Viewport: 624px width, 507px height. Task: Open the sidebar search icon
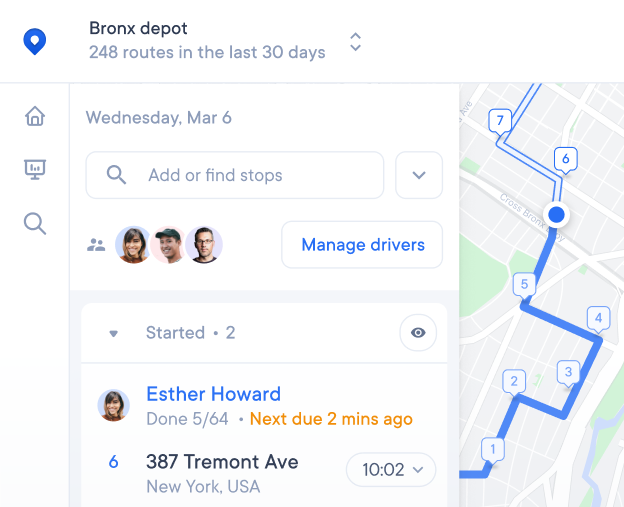(x=35, y=223)
